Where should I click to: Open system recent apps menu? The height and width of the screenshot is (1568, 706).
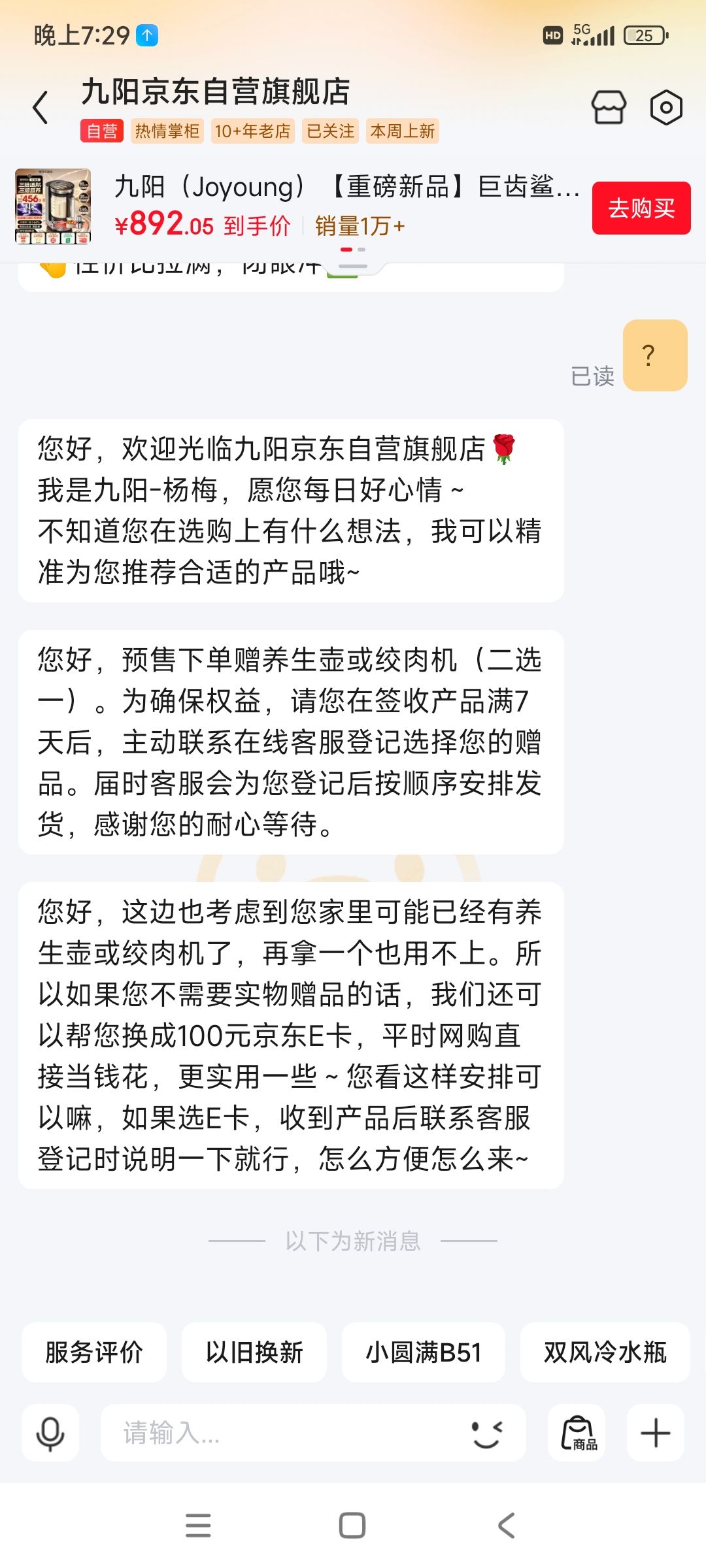point(198,1526)
